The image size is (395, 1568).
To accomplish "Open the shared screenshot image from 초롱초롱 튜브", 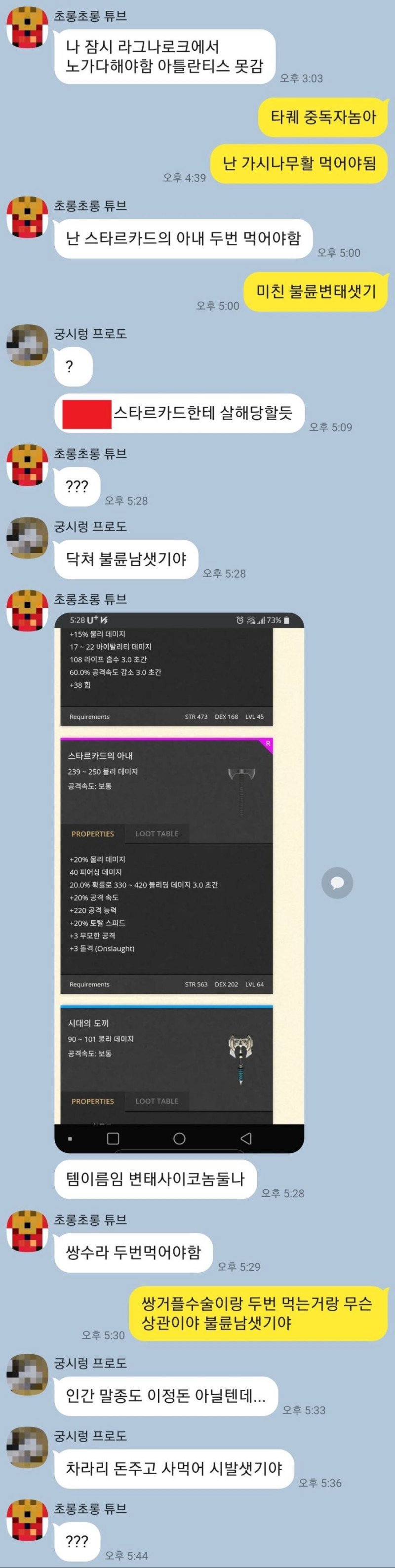I will [x=179, y=882].
